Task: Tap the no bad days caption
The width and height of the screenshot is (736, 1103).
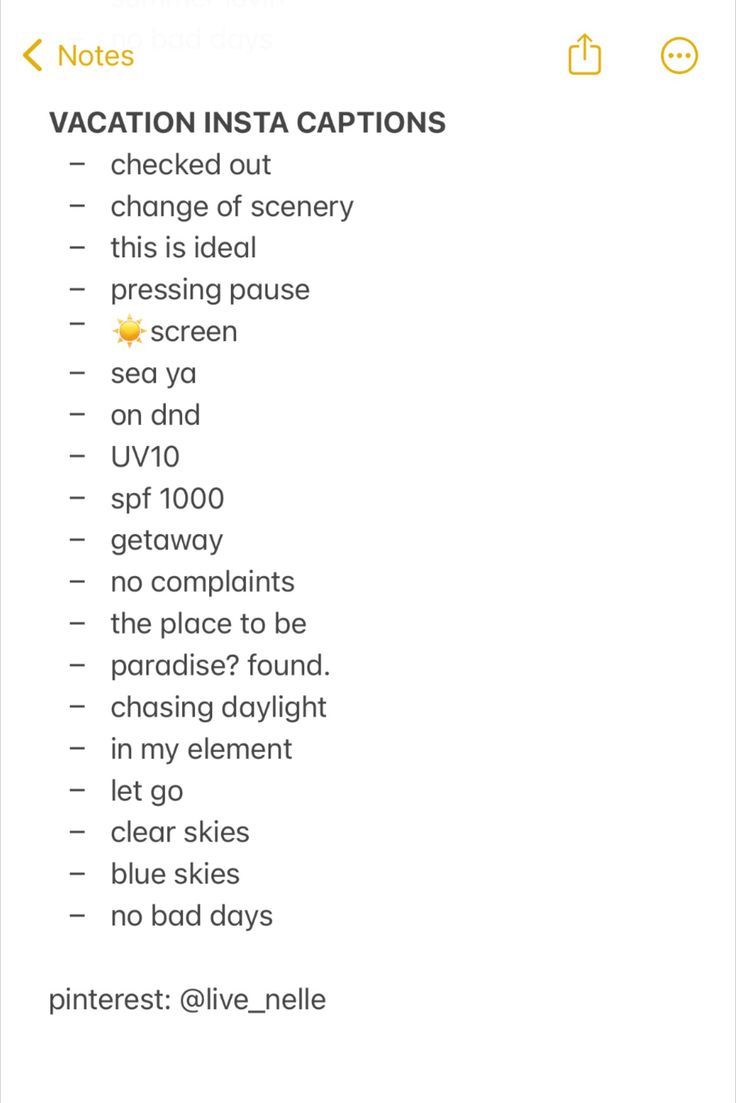Action: click(191, 914)
